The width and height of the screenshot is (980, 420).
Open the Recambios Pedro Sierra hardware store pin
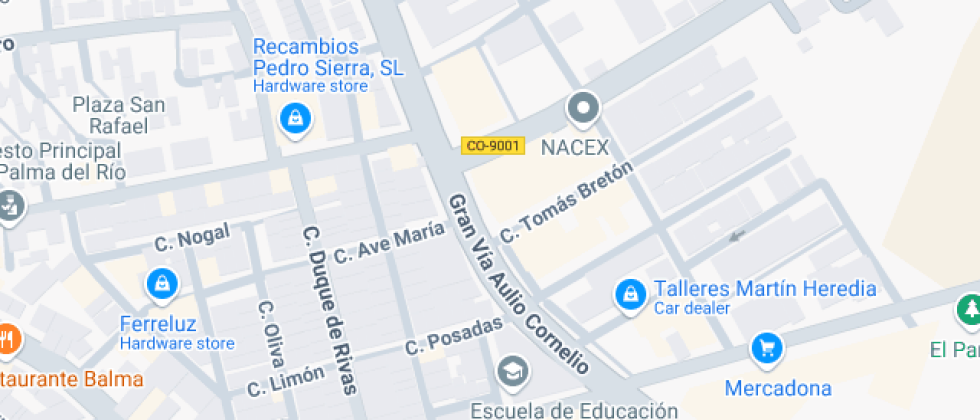coord(295,120)
